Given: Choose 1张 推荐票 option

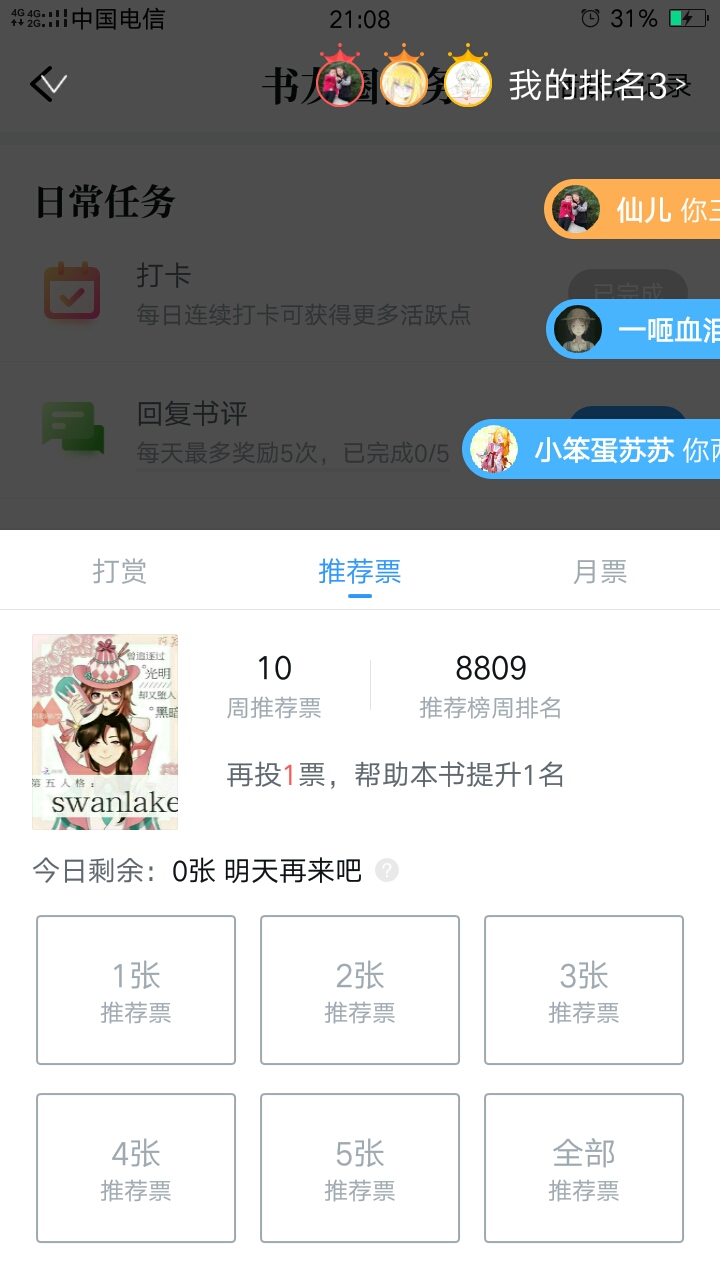Looking at the screenshot, I should click(x=136, y=990).
